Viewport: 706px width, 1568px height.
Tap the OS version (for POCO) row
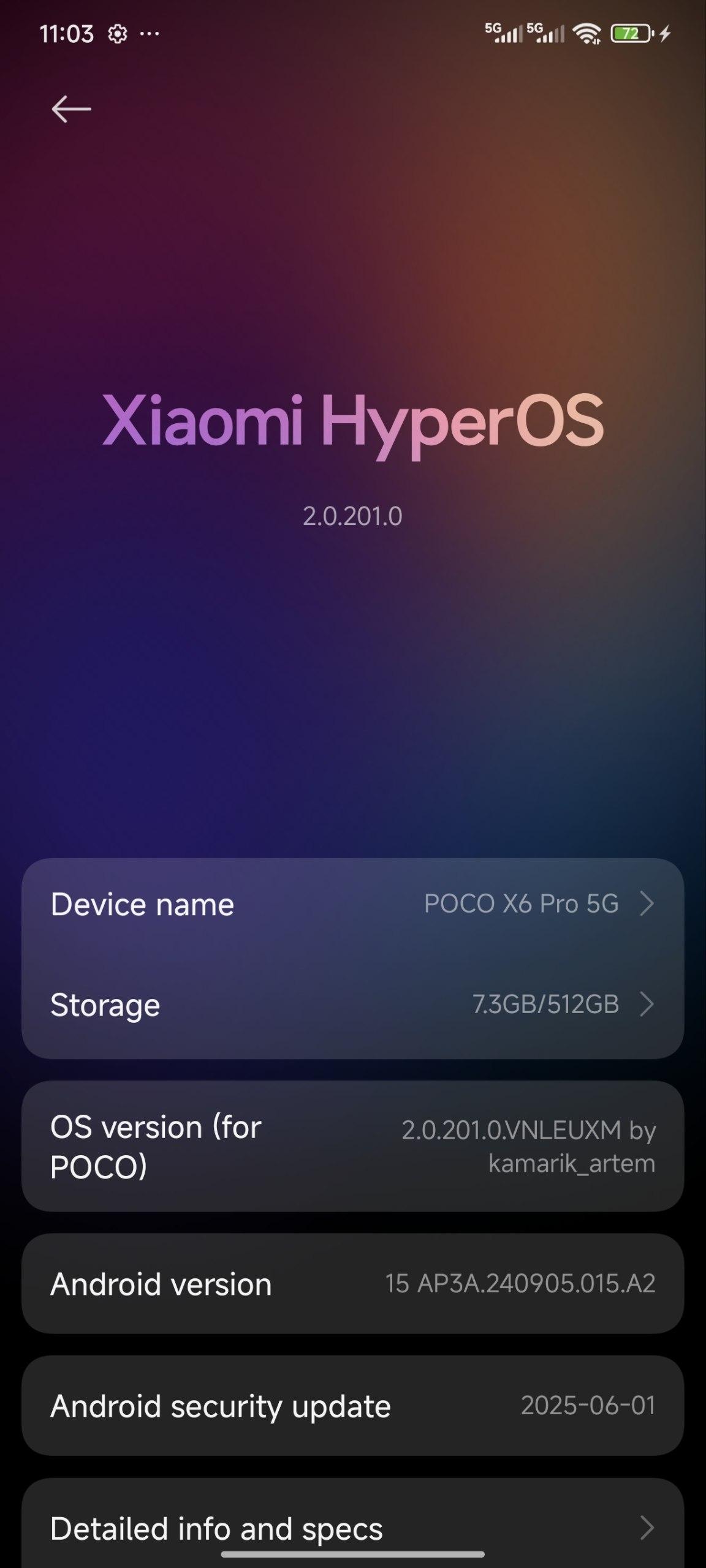[353, 1146]
